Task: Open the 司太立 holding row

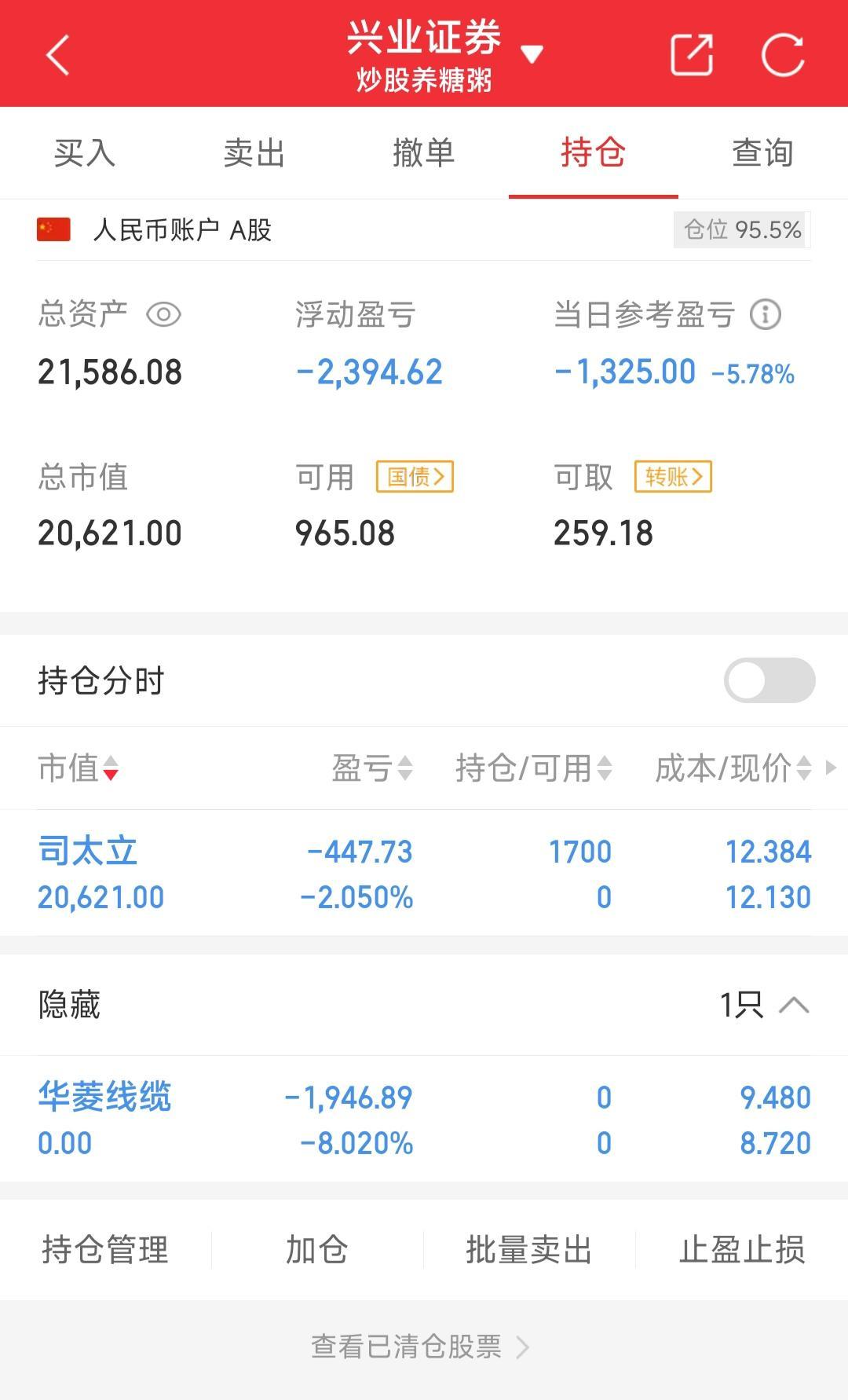Action: (424, 874)
